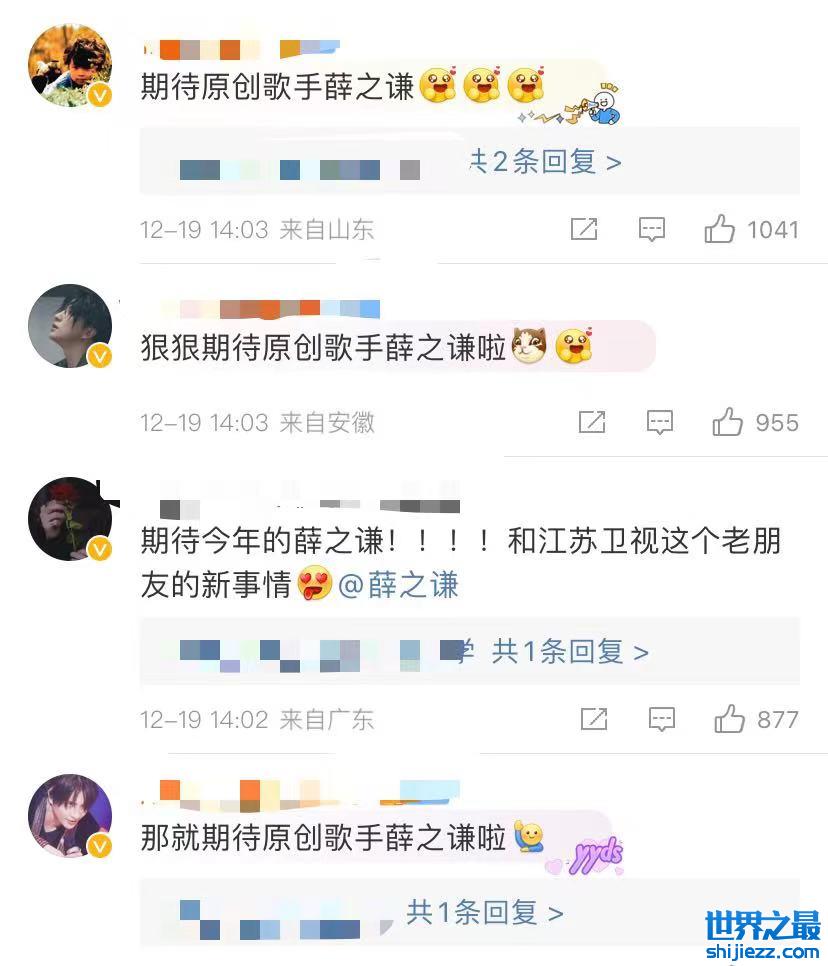Open avatar of 那就期待 commenter
Screen dimensions: 828x966
[x=69, y=815]
